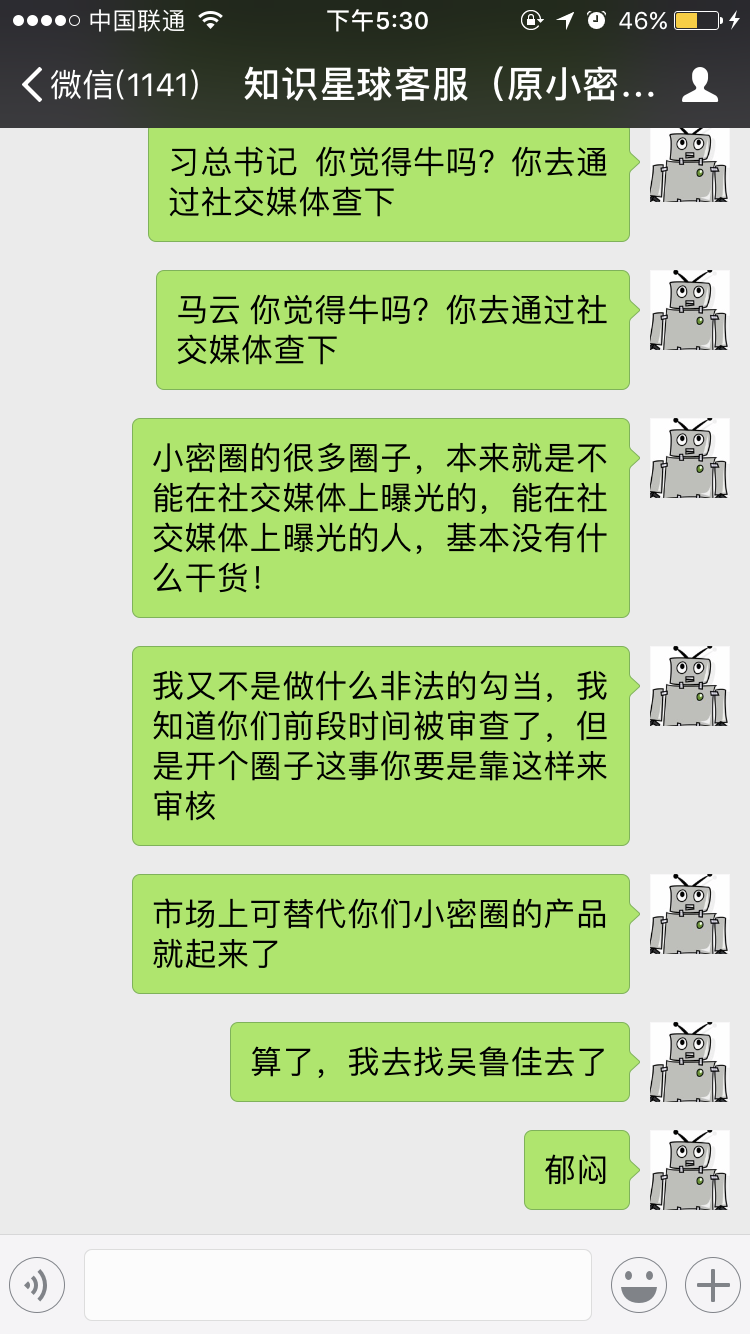Image resolution: width=750 pixels, height=1334 pixels.
Task: Tap the robot avatar beside the 郁闷 message
Action: 688,1170
